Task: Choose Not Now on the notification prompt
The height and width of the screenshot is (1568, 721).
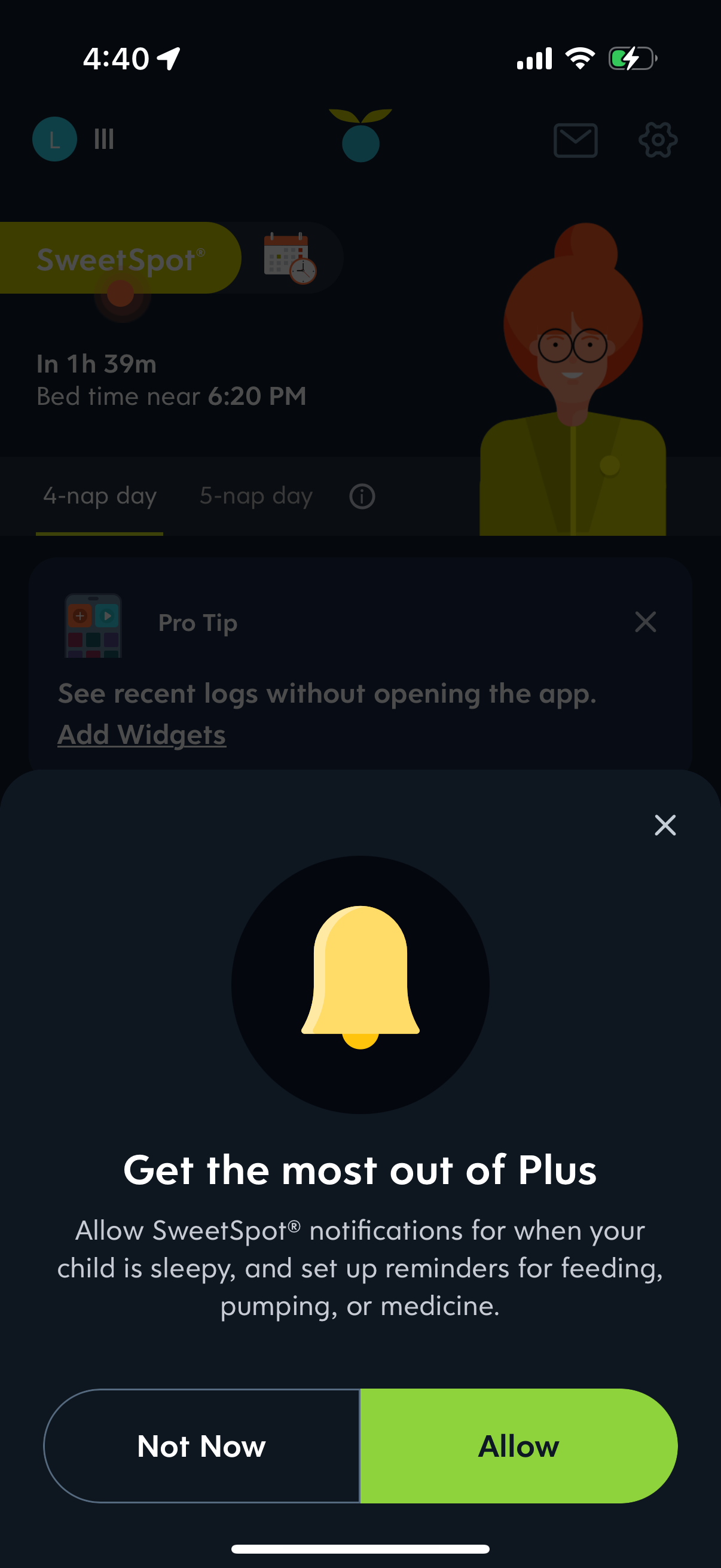Action: [202, 1447]
